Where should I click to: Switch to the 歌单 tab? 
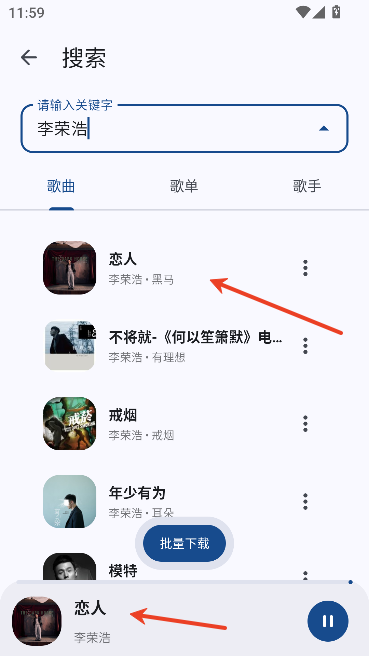coord(184,186)
